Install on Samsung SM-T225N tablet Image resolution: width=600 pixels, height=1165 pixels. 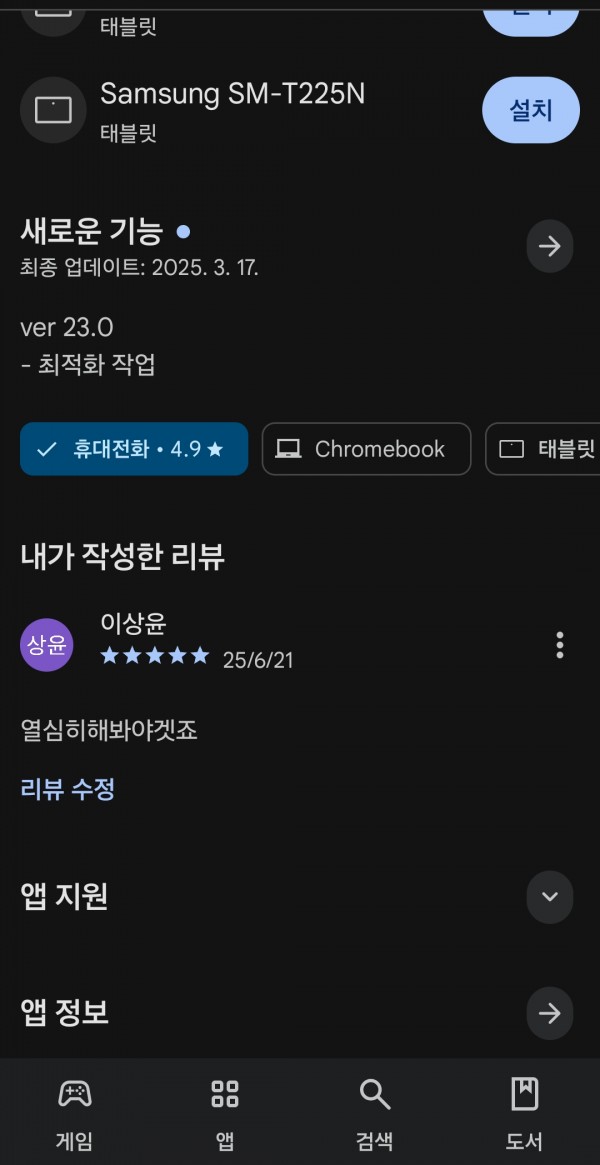tap(530, 110)
